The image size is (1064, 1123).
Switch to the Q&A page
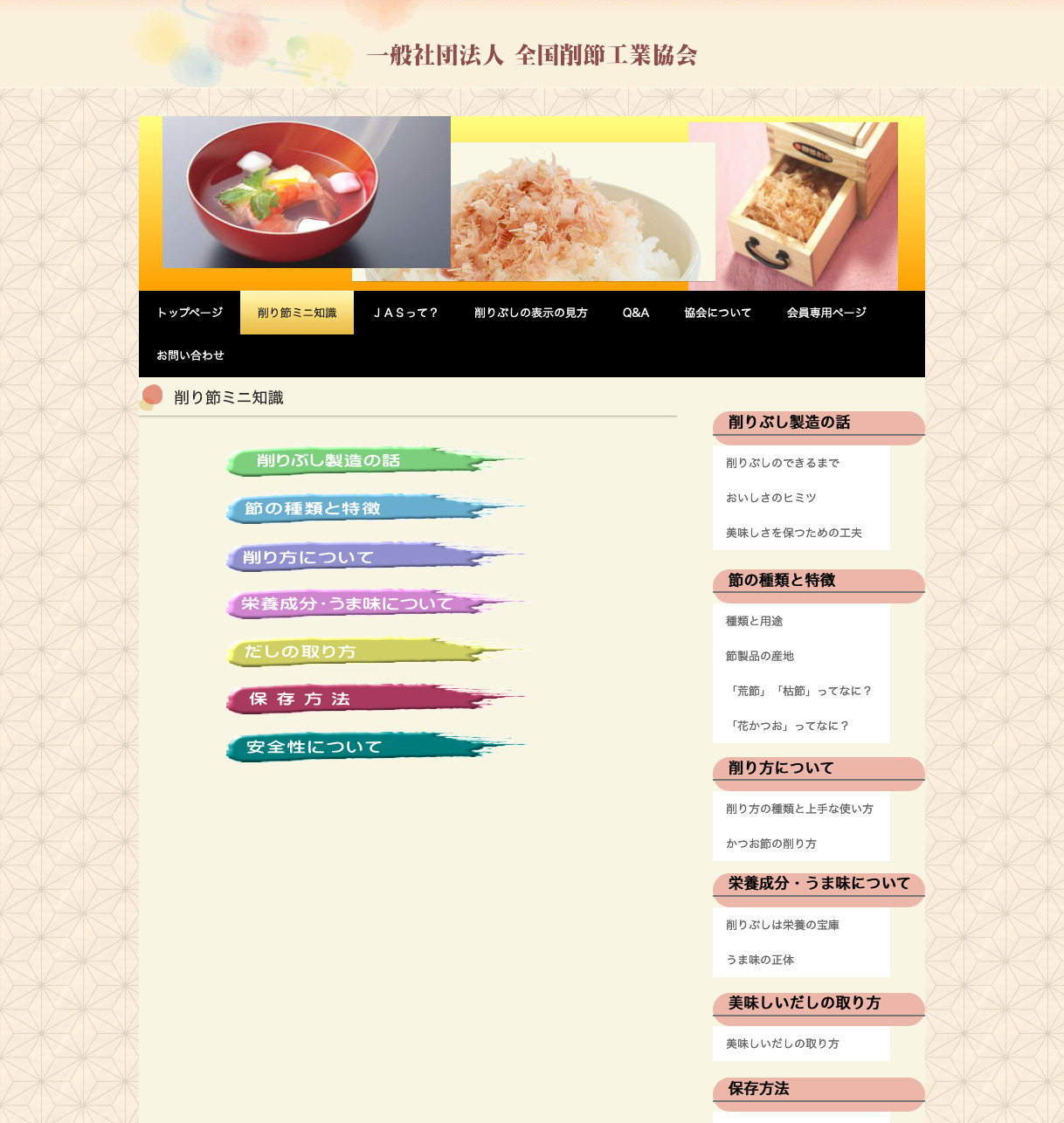pyautogui.click(x=635, y=313)
